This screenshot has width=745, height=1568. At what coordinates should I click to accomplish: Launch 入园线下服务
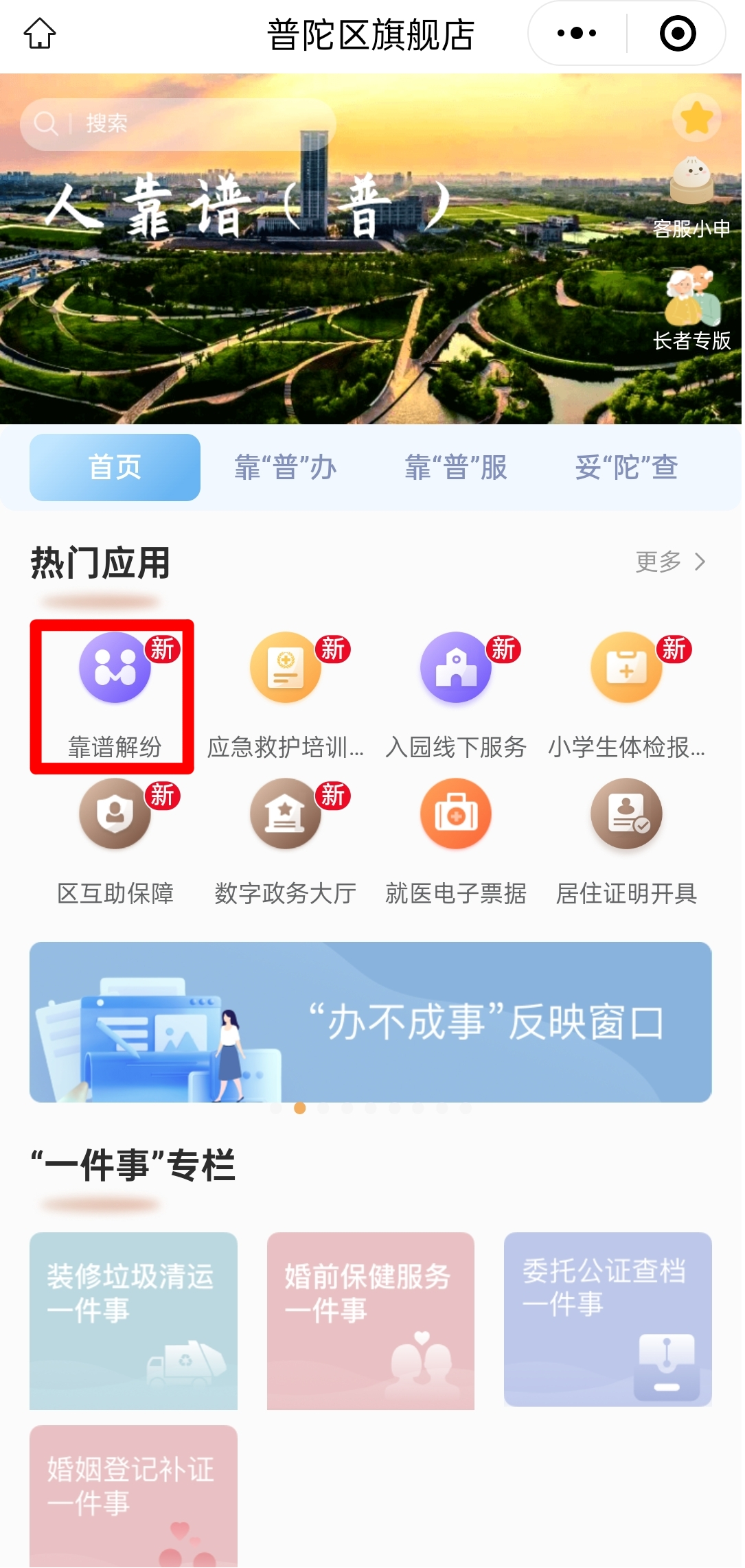pyautogui.click(x=456, y=695)
